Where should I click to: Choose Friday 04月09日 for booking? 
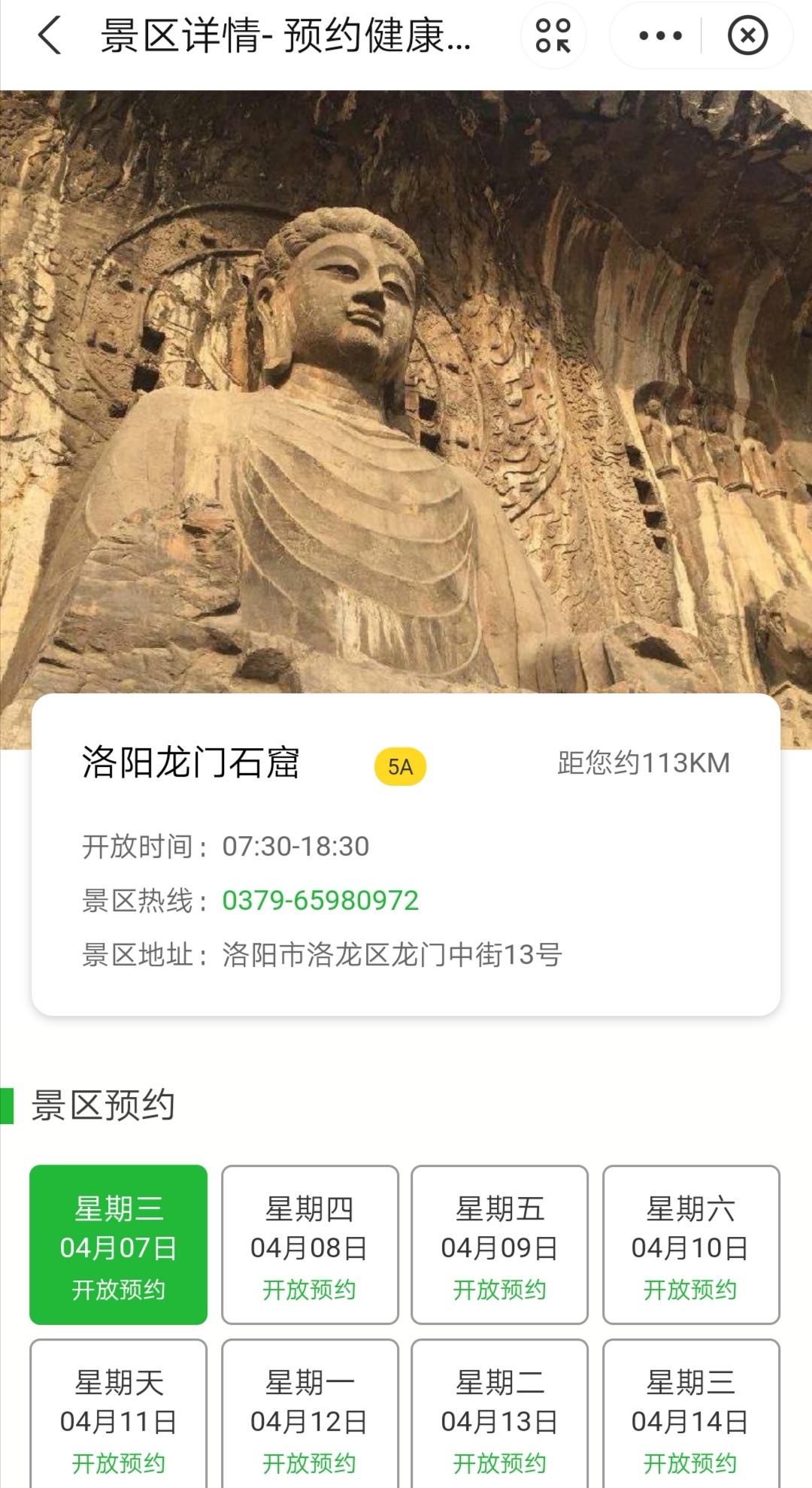pos(499,1244)
